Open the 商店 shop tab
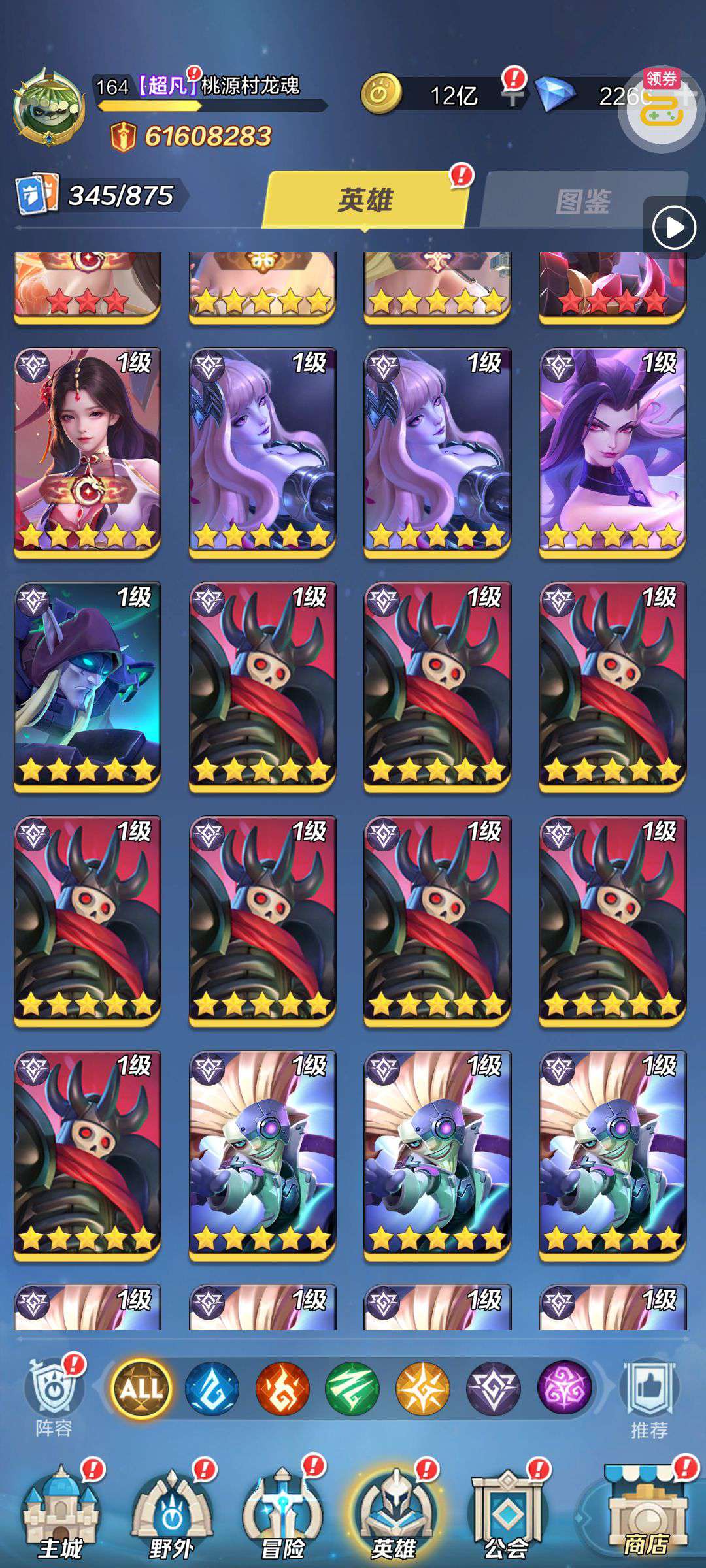Image resolution: width=706 pixels, height=1568 pixels. click(x=646, y=1516)
